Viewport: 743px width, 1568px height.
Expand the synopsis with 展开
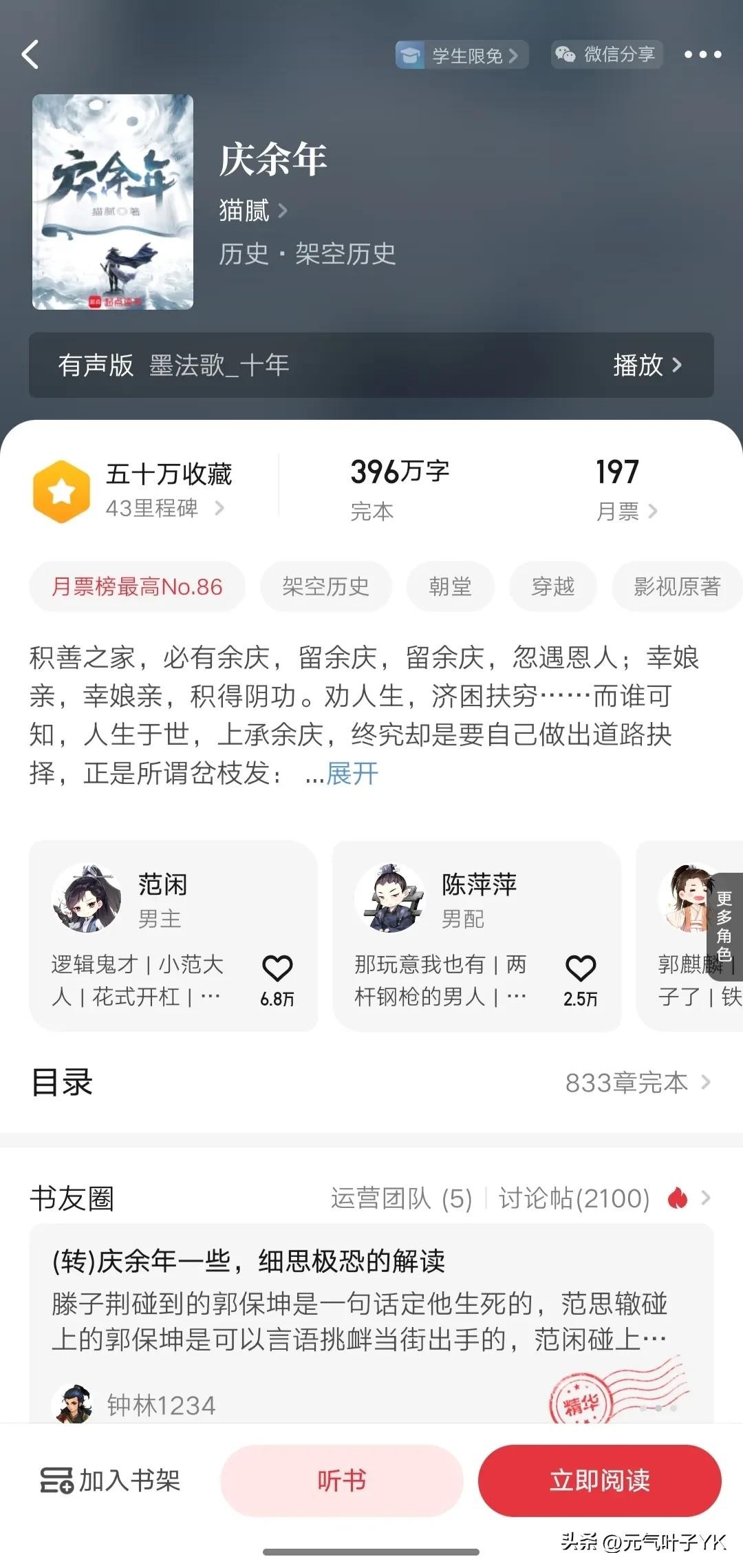(x=352, y=774)
